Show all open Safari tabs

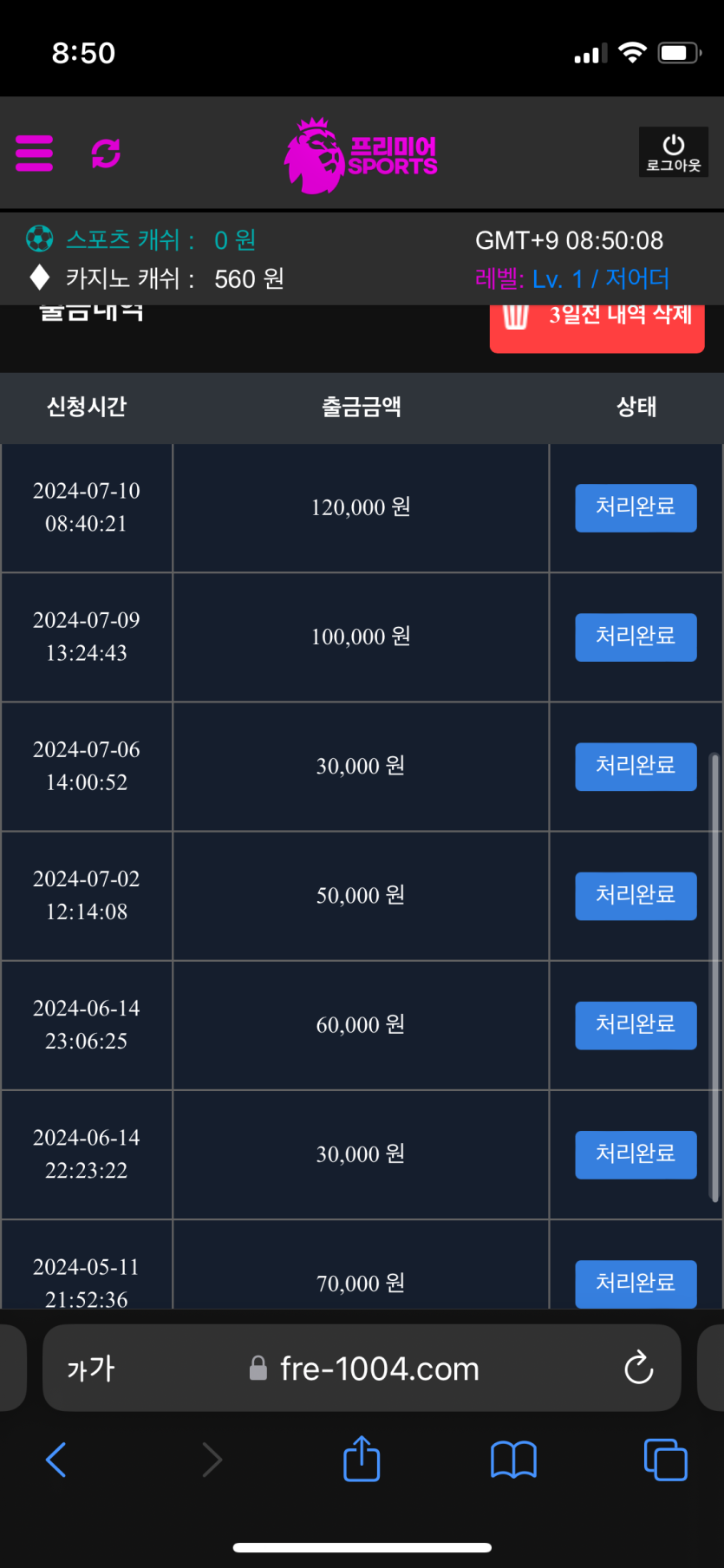pos(665,1459)
